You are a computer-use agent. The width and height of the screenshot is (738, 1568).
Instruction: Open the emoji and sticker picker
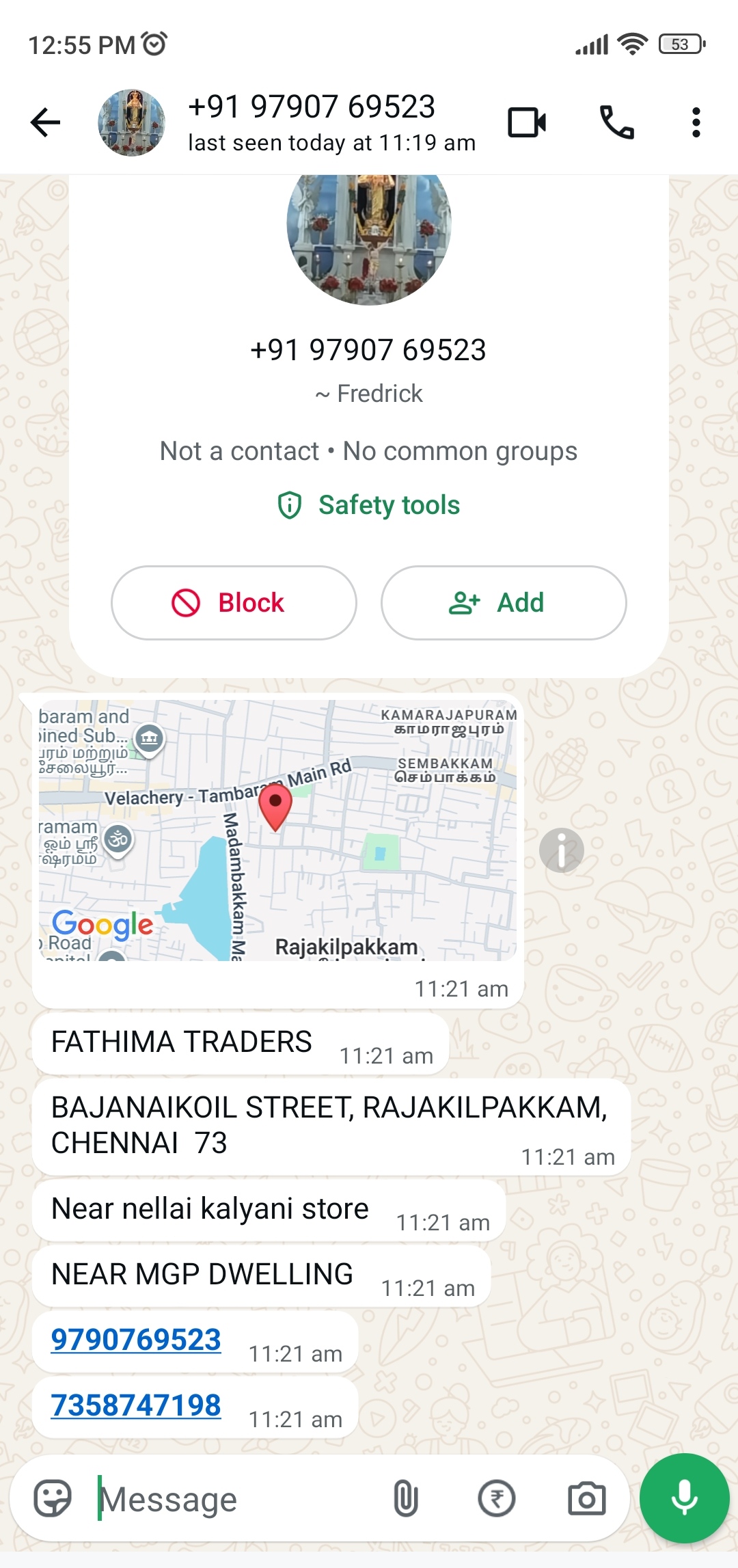pos(53,1498)
